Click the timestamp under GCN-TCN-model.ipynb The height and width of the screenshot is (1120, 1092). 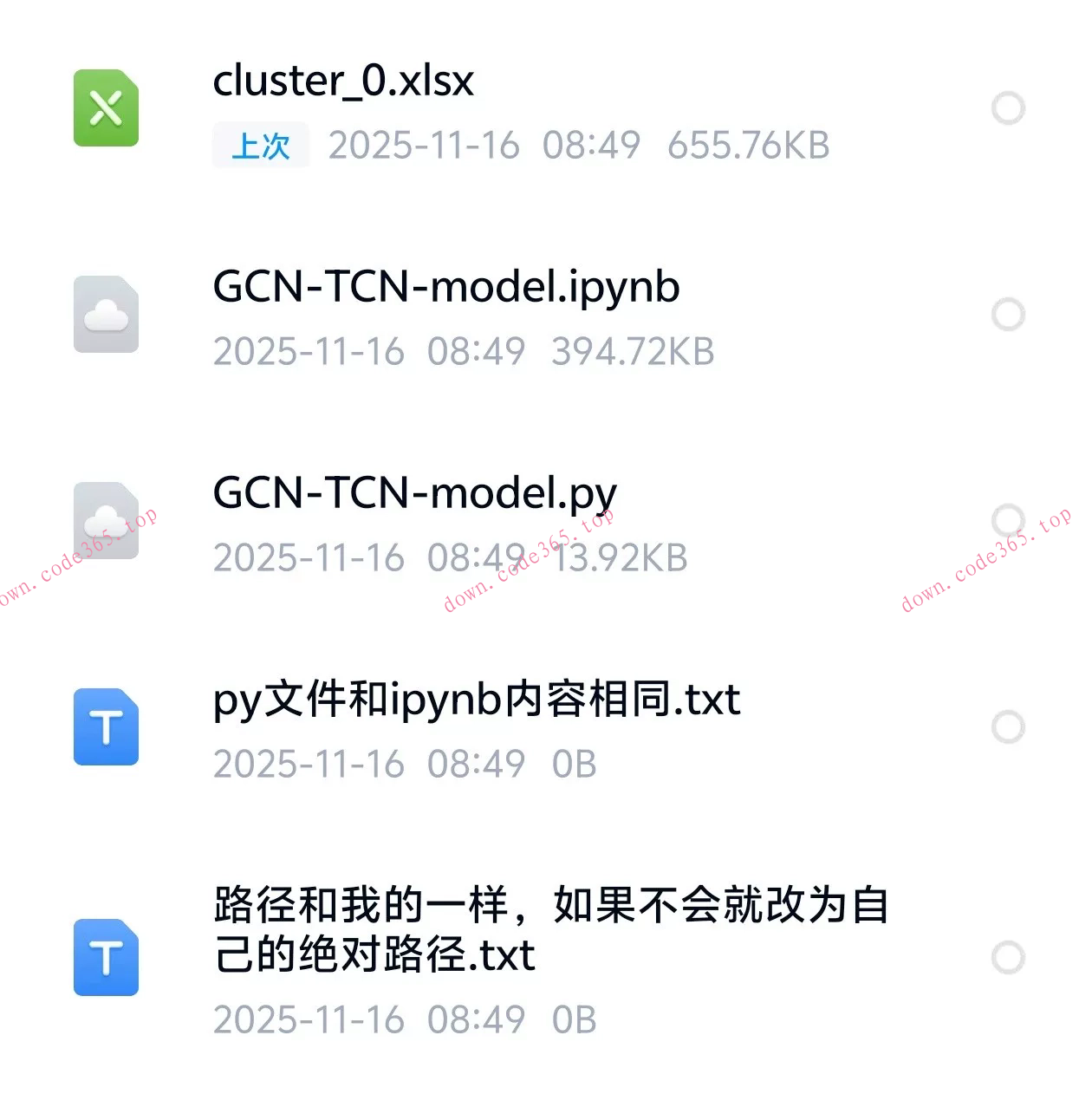coord(368,353)
